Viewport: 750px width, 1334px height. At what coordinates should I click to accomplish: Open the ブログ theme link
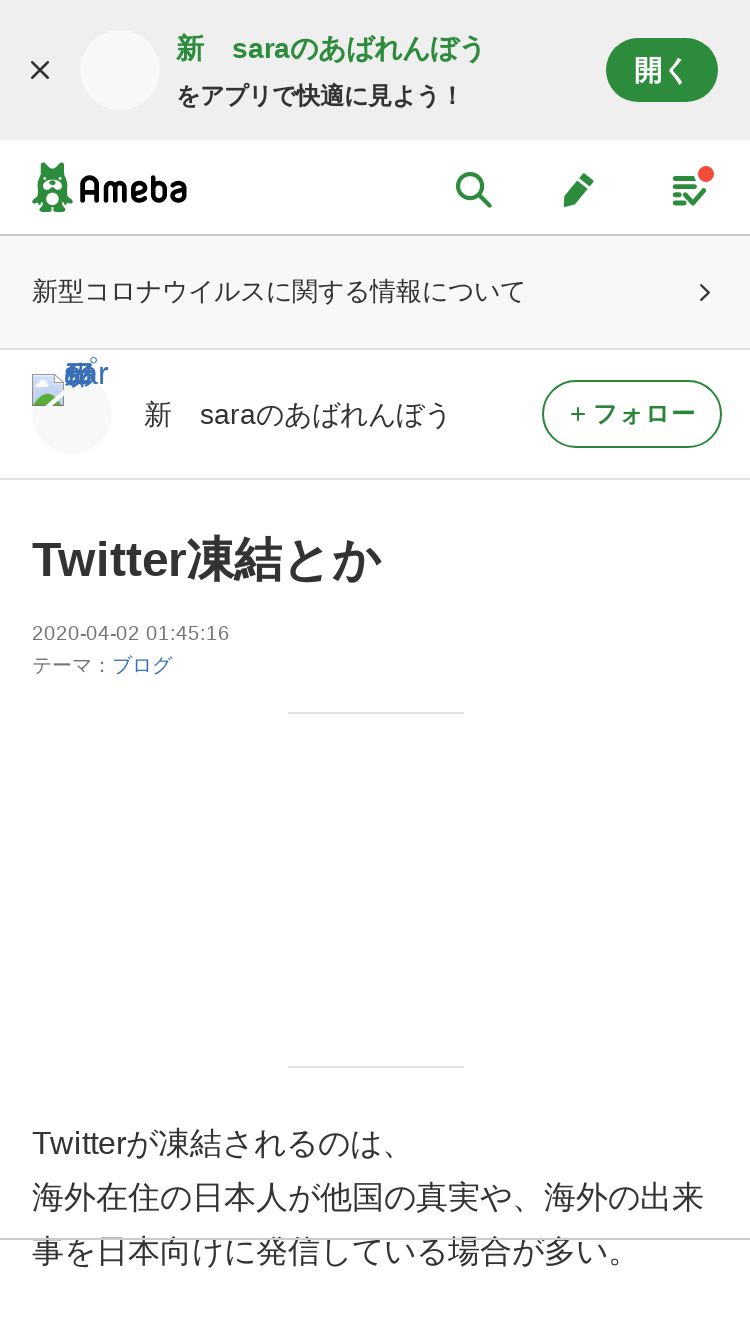click(142, 665)
